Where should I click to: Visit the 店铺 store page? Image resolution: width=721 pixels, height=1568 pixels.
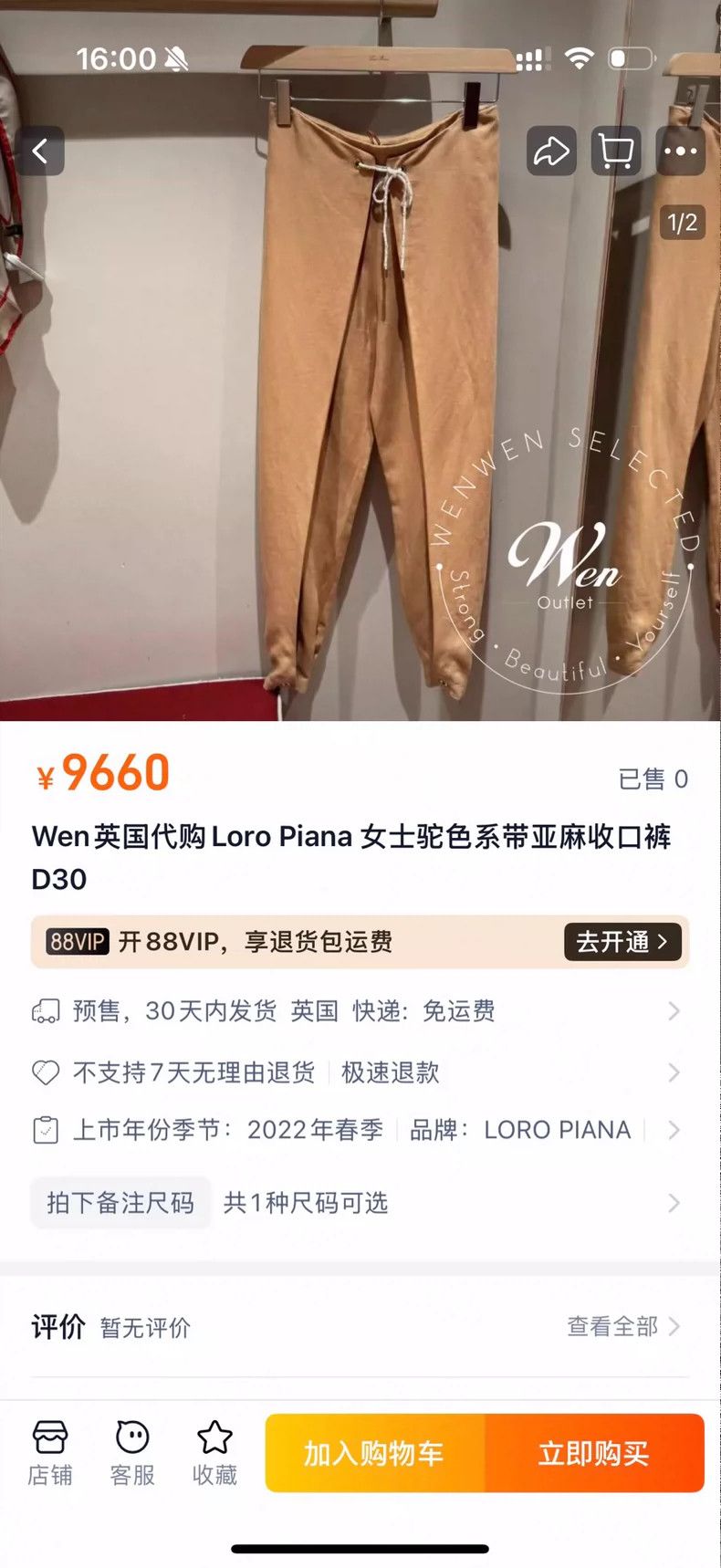click(50, 1453)
